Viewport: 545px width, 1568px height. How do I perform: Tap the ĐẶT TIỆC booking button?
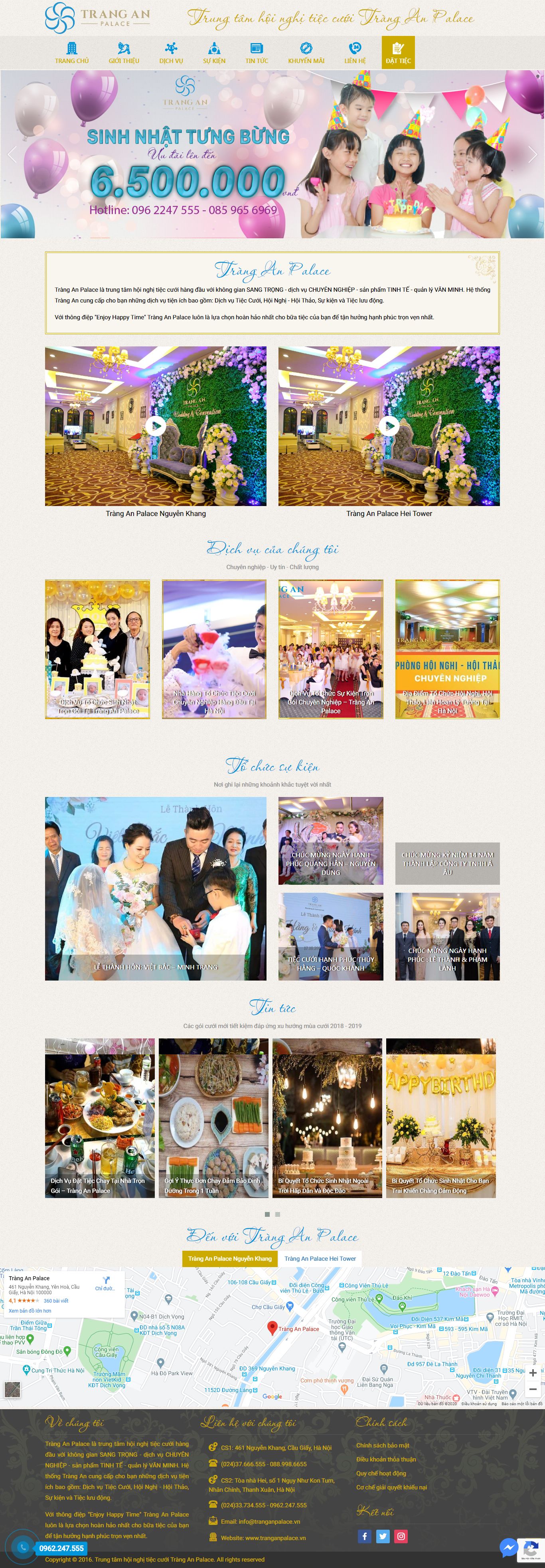(x=398, y=53)
